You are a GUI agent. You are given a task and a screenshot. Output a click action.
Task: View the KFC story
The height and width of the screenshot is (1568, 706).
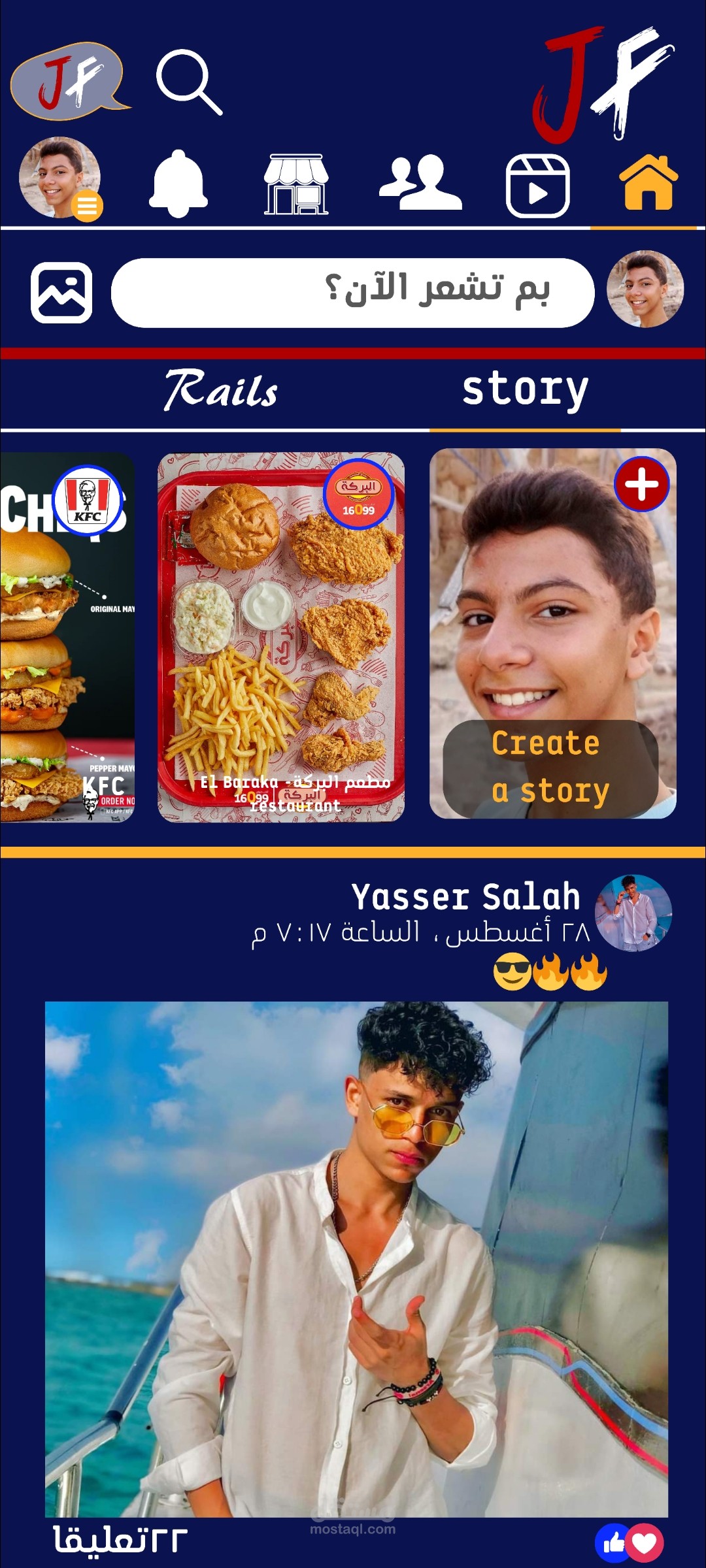click(x=67, y=637)
